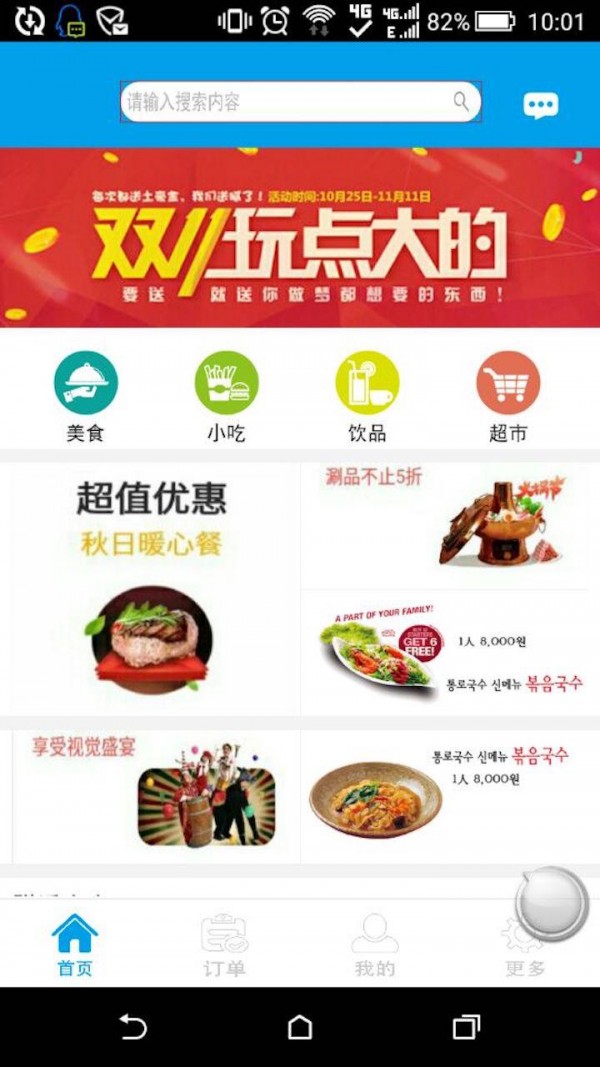Switch to the 我的 tab
Image resolution: width=600 pixels, height=1067 pixels.
375,945
